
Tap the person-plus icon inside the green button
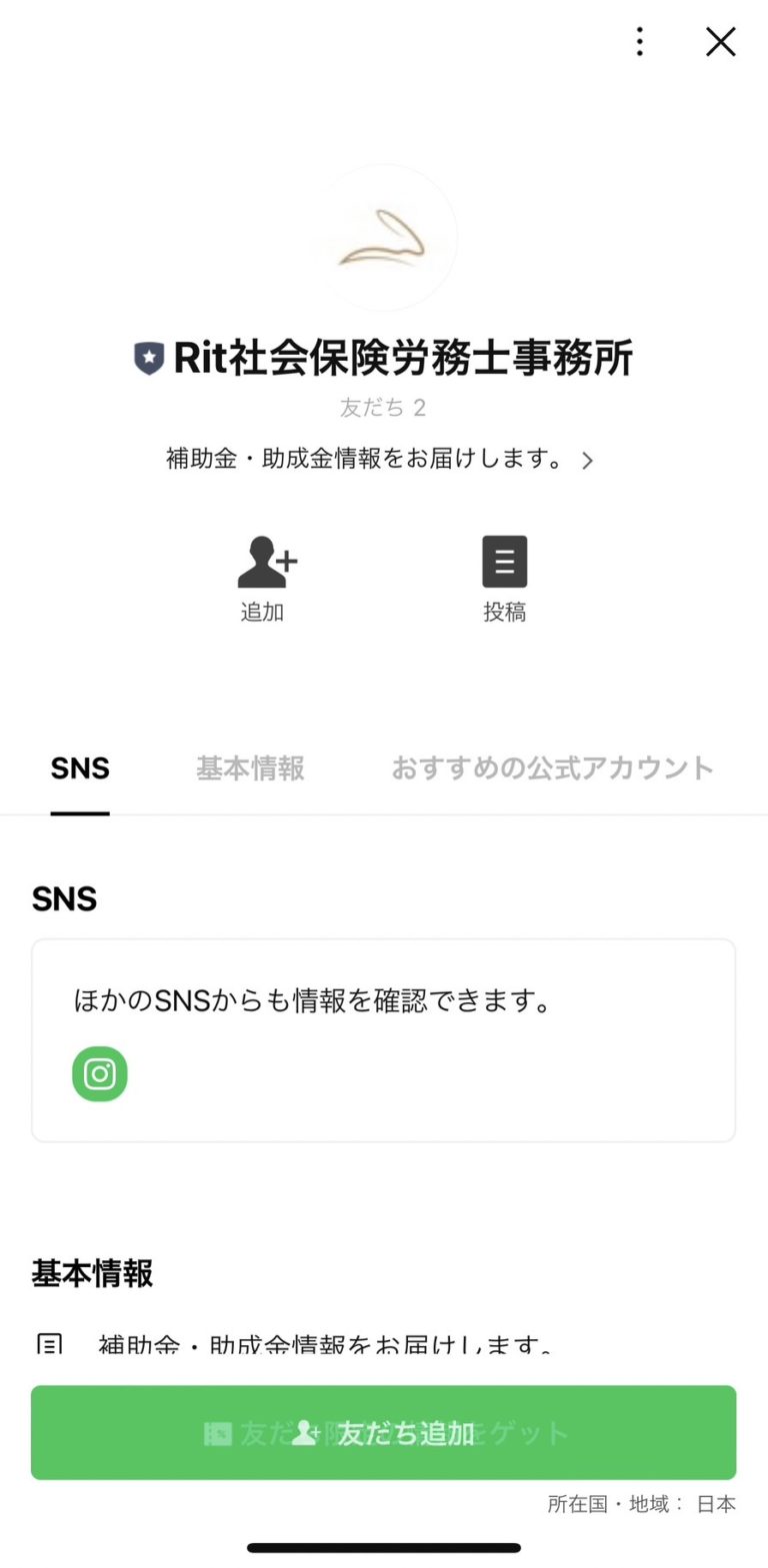309,1432
